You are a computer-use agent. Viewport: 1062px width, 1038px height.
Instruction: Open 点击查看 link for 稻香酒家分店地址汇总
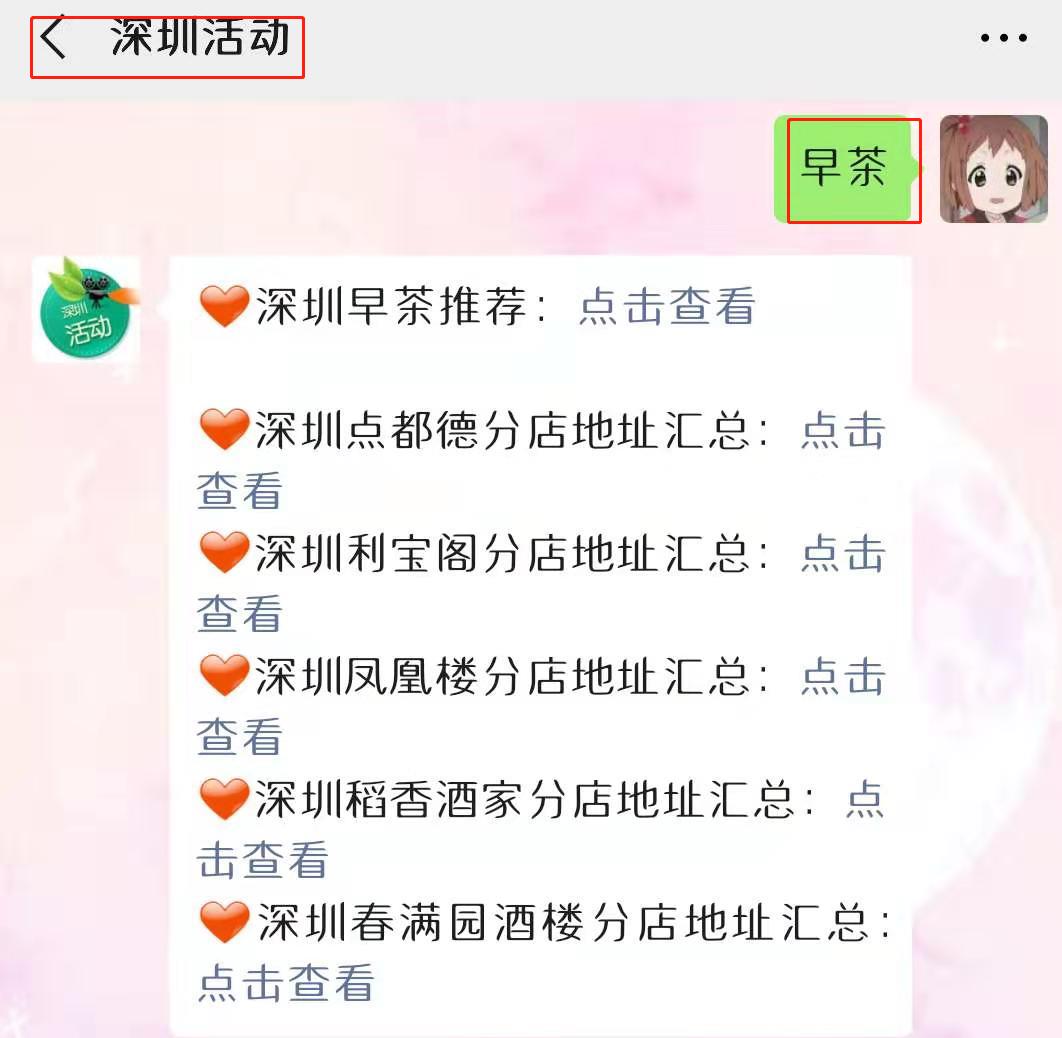[864, 800]
